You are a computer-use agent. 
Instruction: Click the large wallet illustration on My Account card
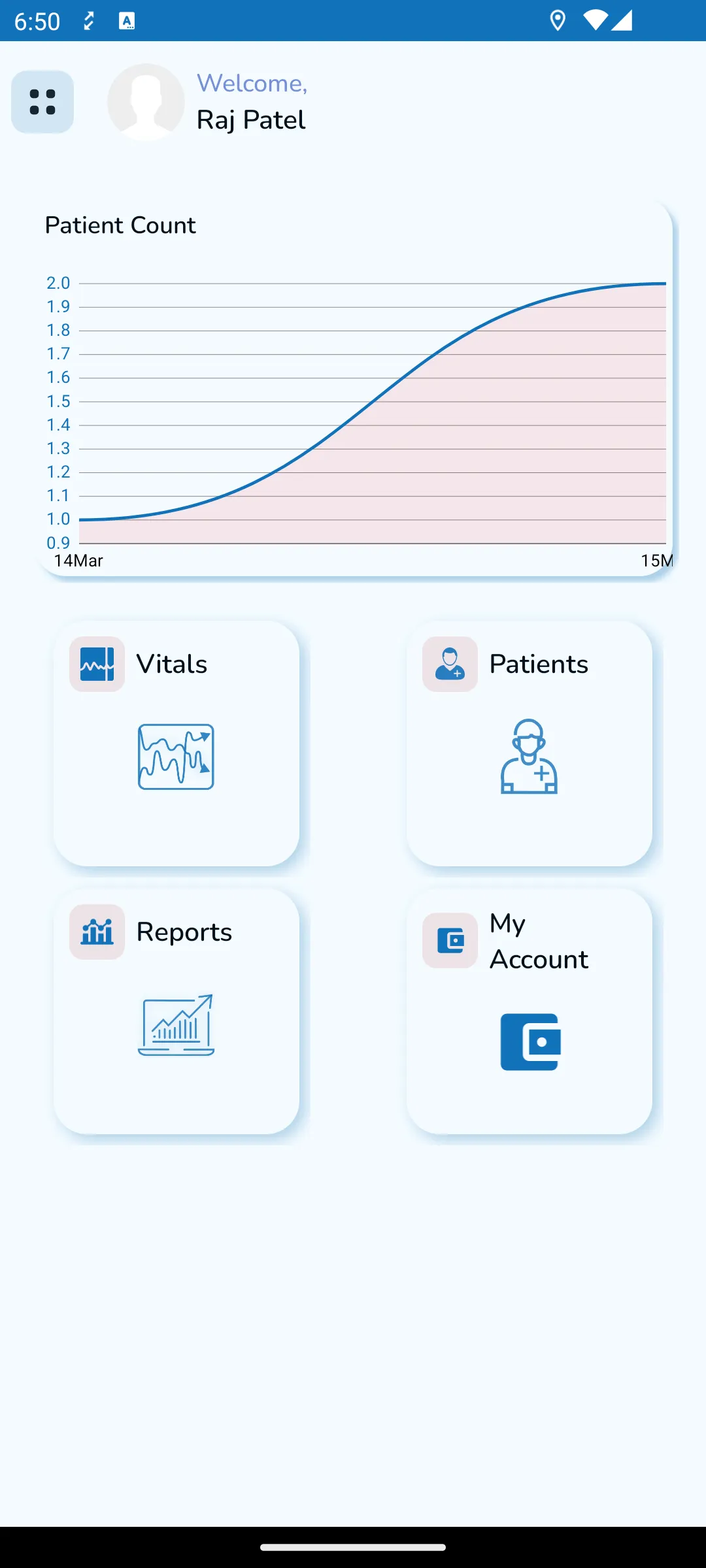[x=531, y=1042]
